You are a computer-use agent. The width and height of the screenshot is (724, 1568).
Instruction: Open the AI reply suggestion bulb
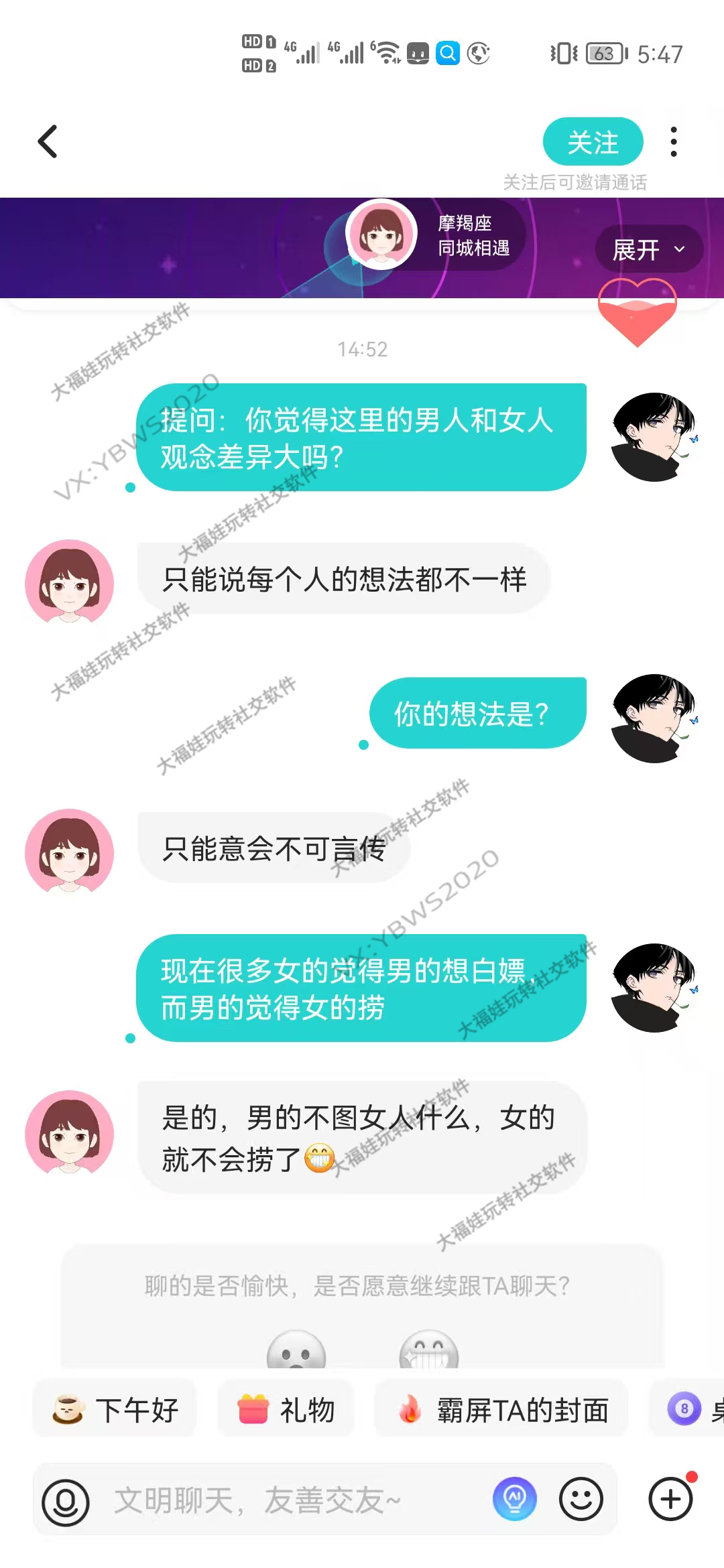pos(514,1499)
